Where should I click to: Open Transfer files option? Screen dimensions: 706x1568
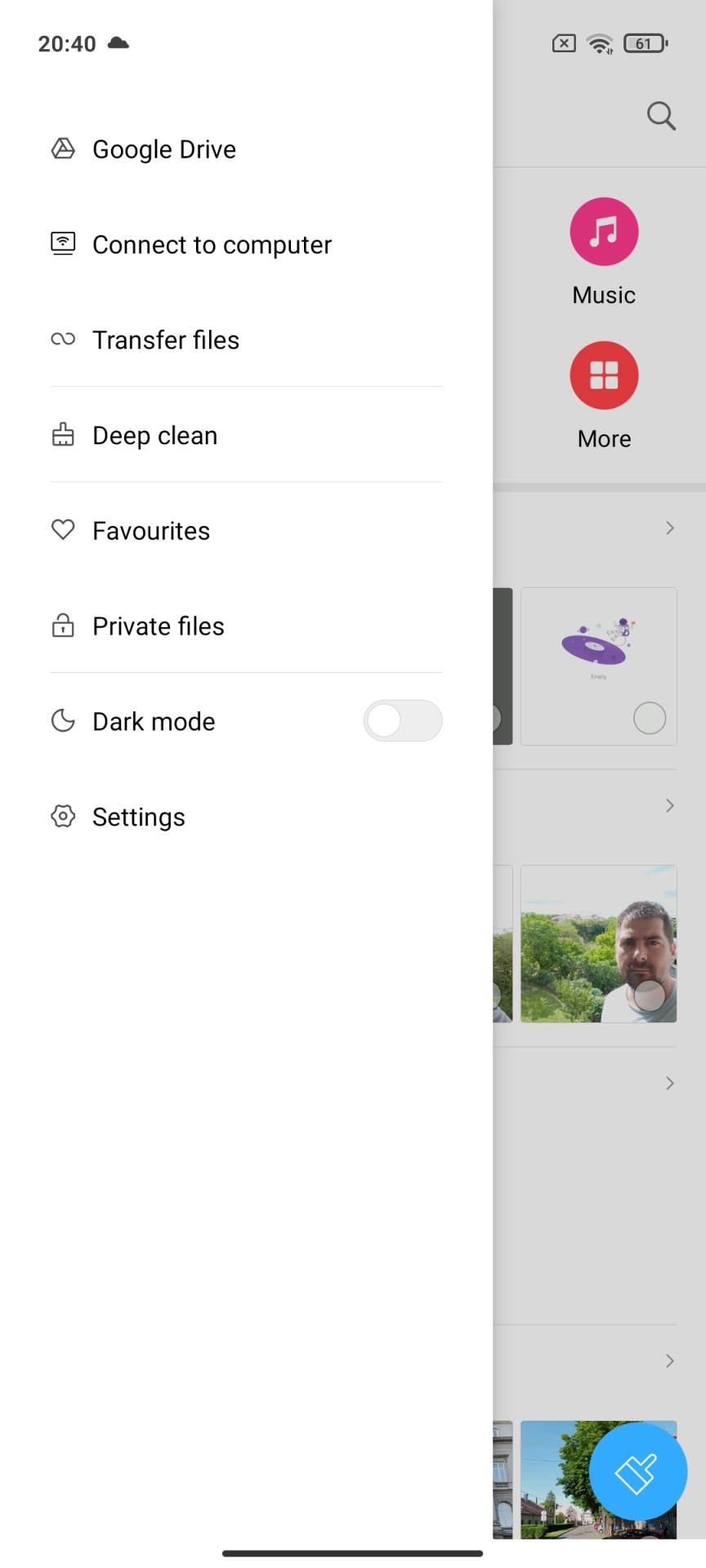coord(165,340)
